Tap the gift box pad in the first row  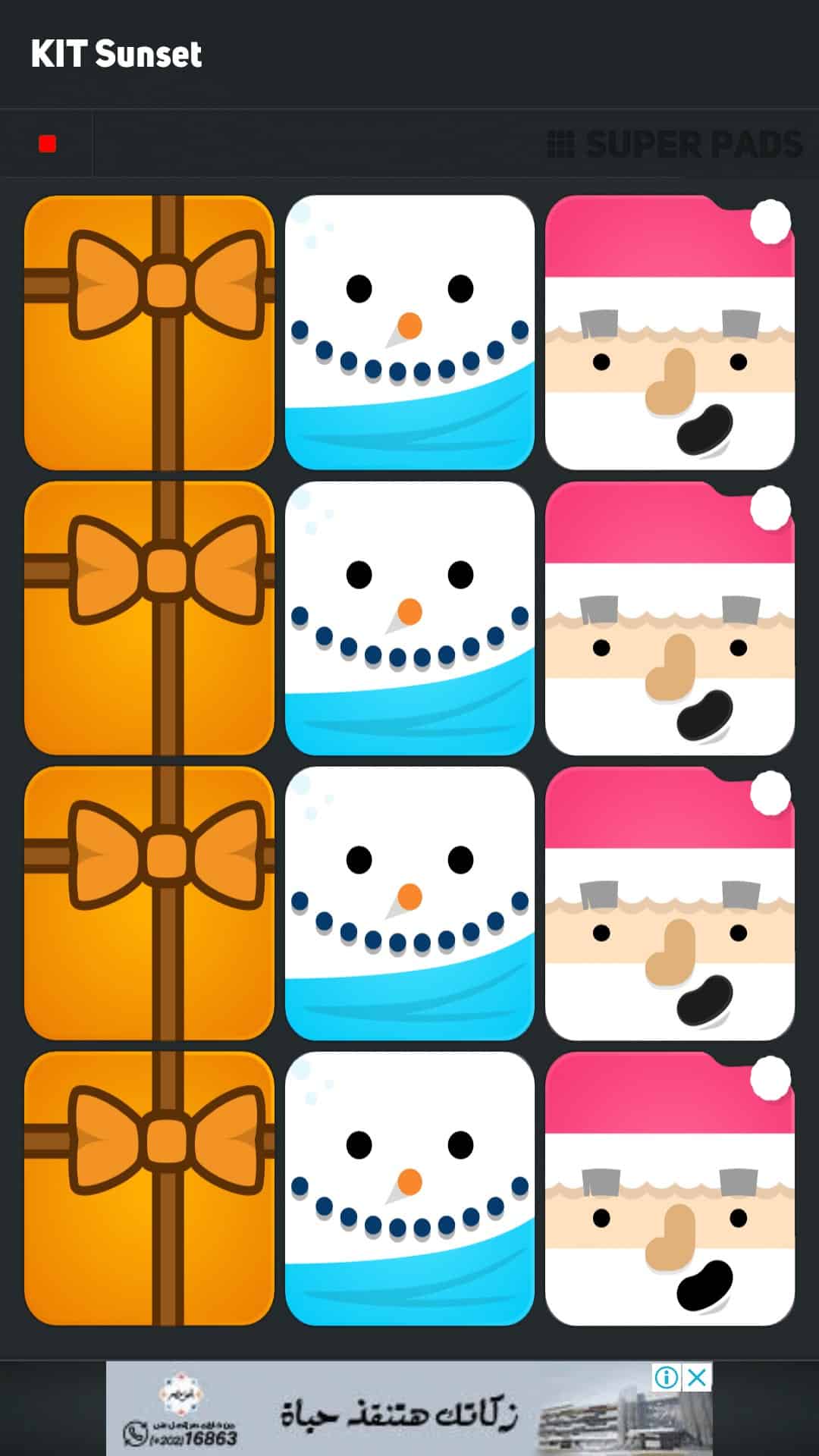[149, 333]
